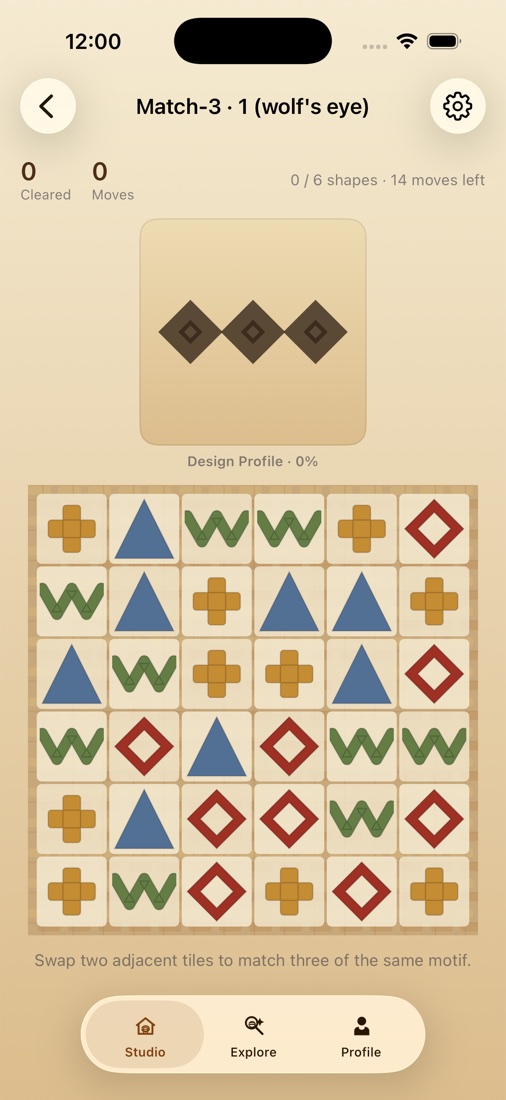The width and height of the screenshot is (506, 1100).
Task: Pick the lone blue triangle in the fourth row
Action: coord(217,746)
